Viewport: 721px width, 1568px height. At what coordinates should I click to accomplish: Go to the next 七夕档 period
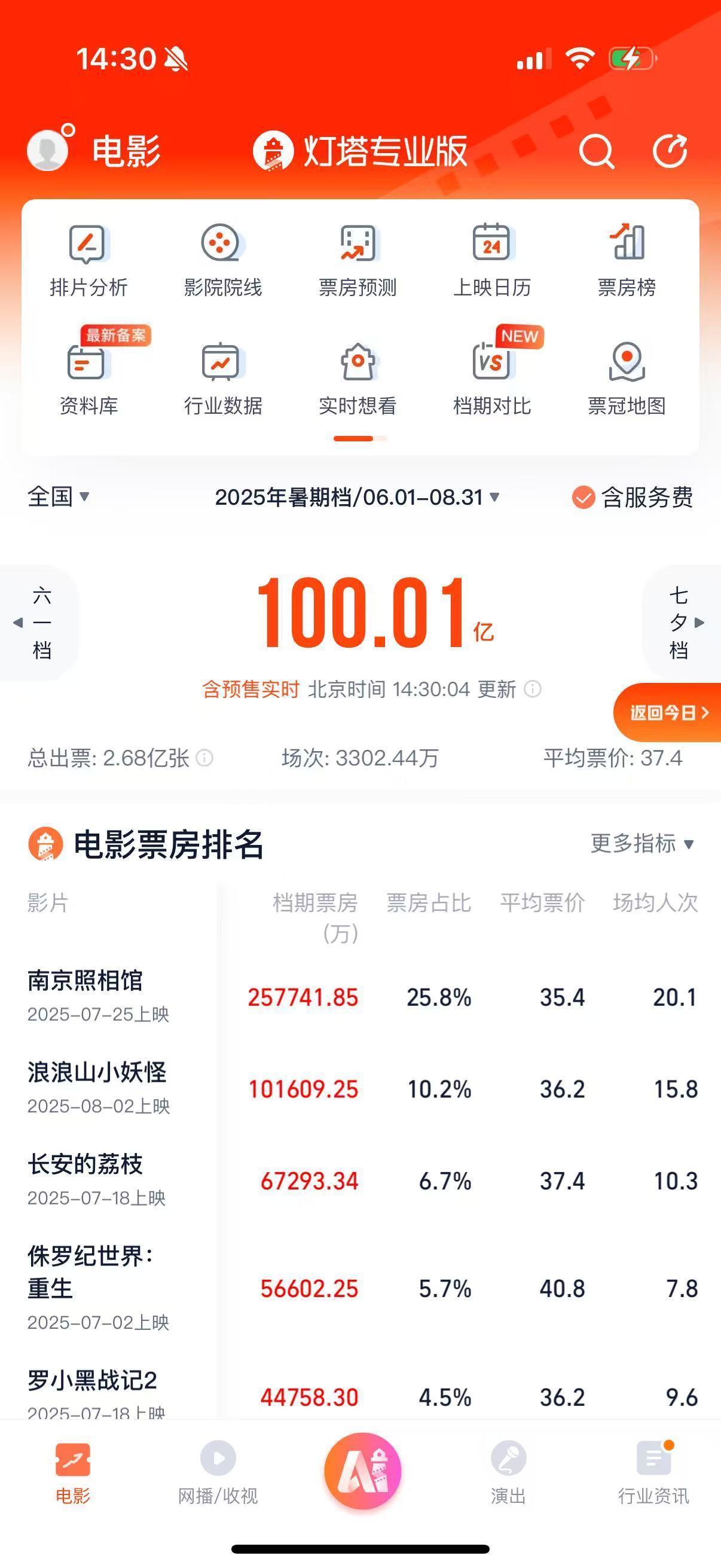[x=682, y=623]
